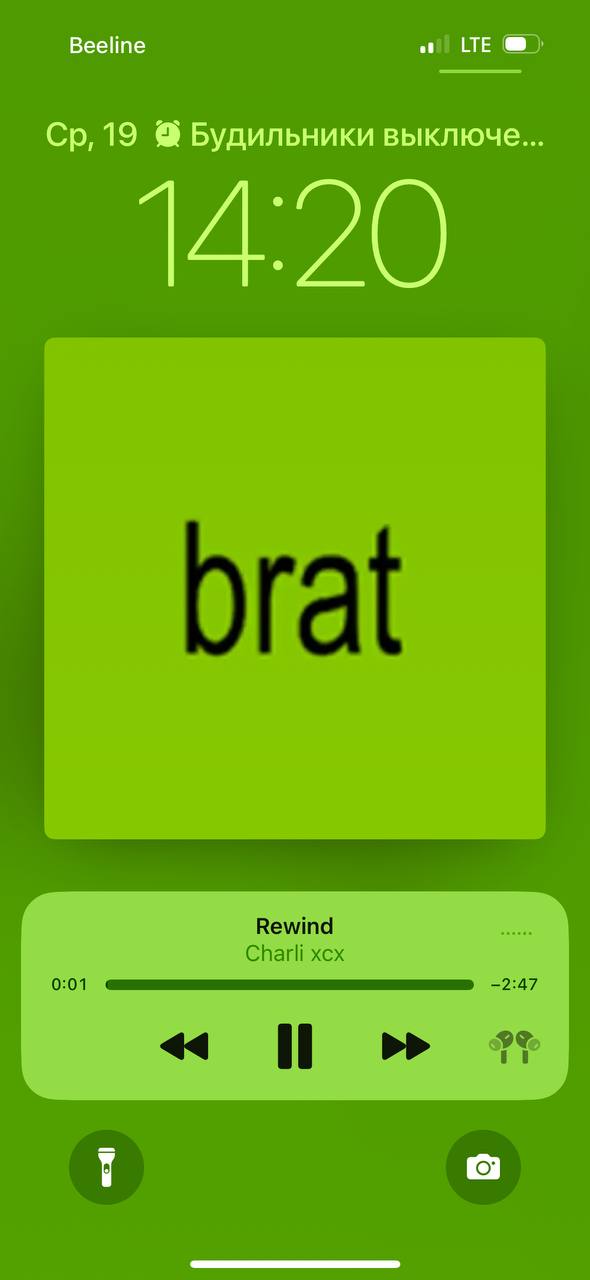The width and height of the screenshot is (590, 1280).
Task: Tap the brat album artwork
Action: (x=295, y=588)
